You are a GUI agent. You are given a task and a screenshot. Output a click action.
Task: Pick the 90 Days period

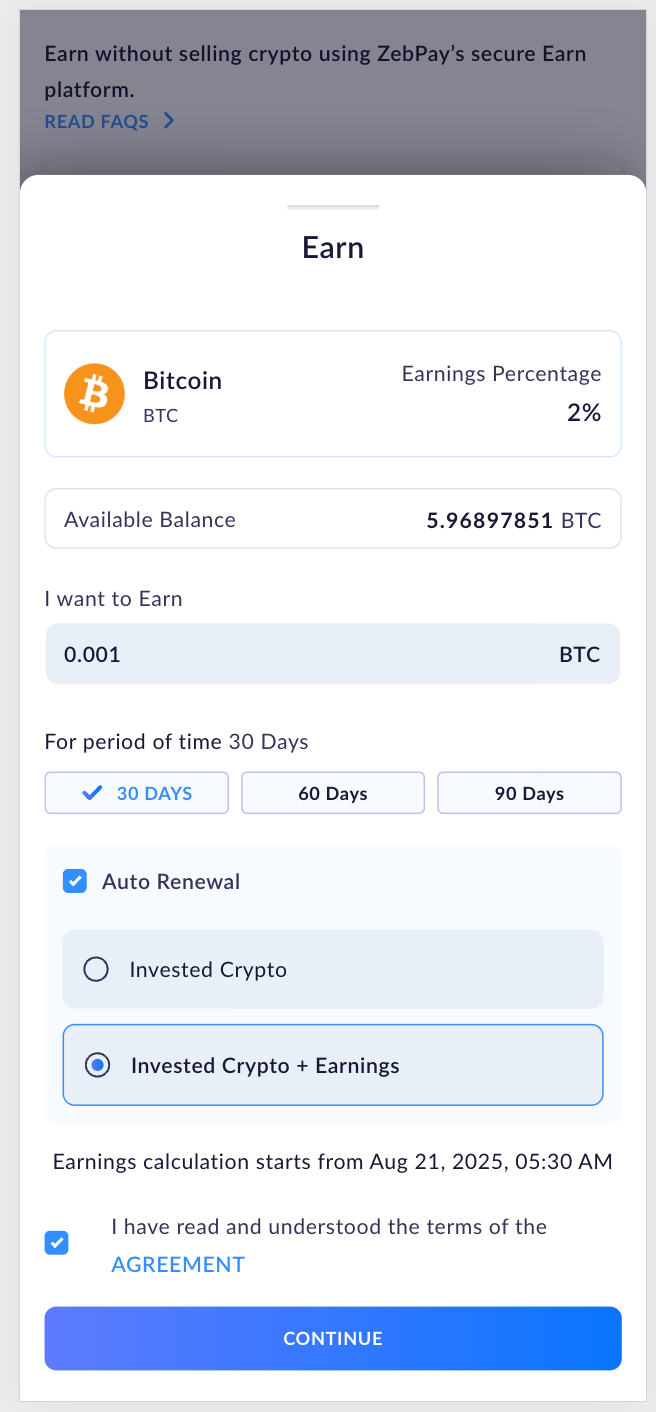529,794
